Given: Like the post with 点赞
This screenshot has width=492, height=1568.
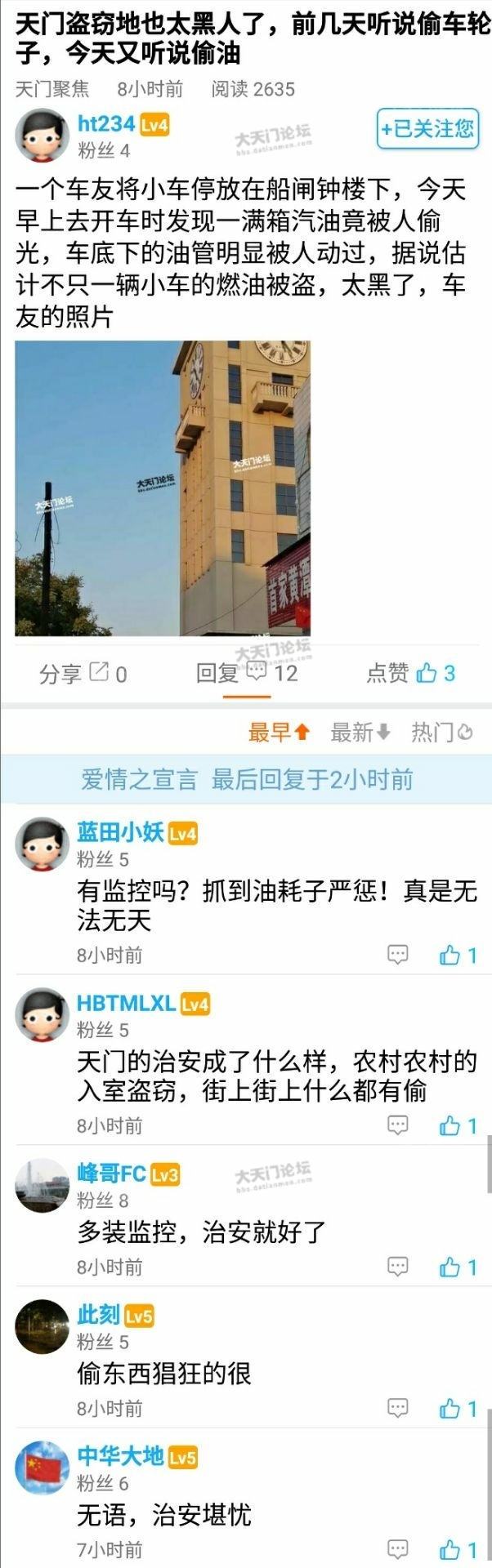Looking at the screenshot, I should (x=411, y=673).
